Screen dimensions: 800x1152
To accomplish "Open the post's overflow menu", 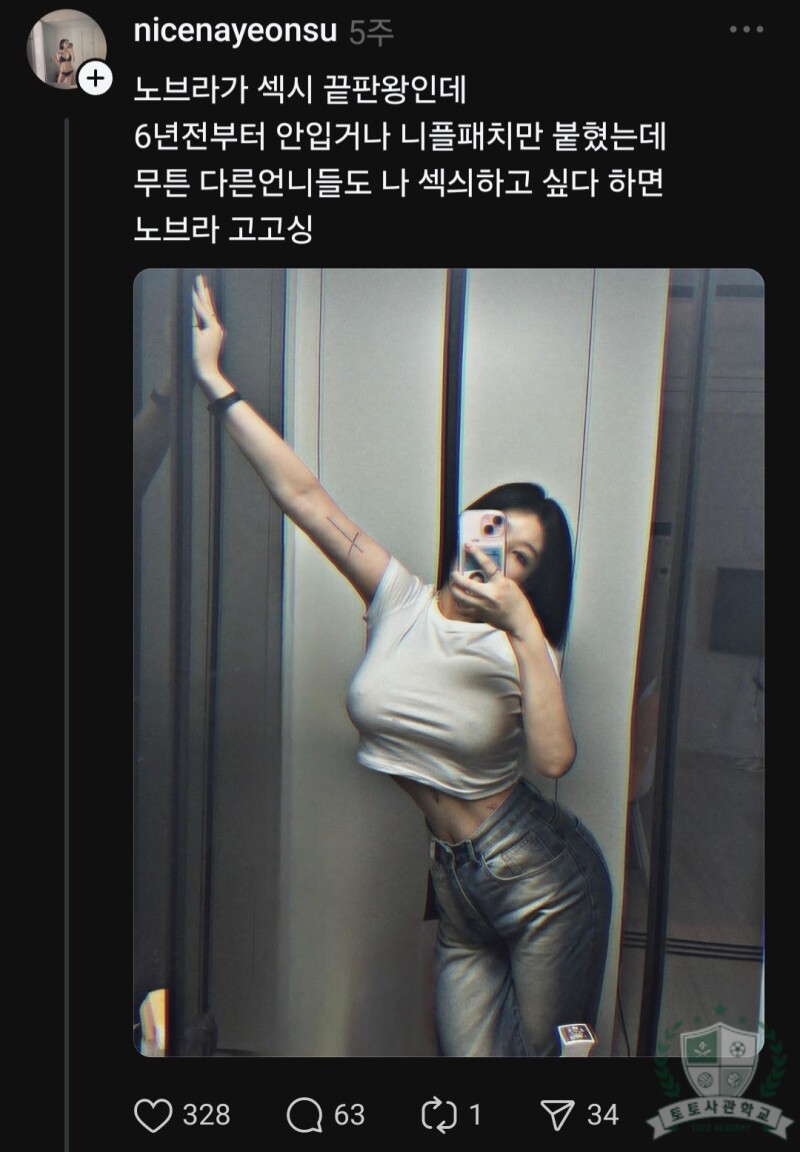I will tap(746, 31).
